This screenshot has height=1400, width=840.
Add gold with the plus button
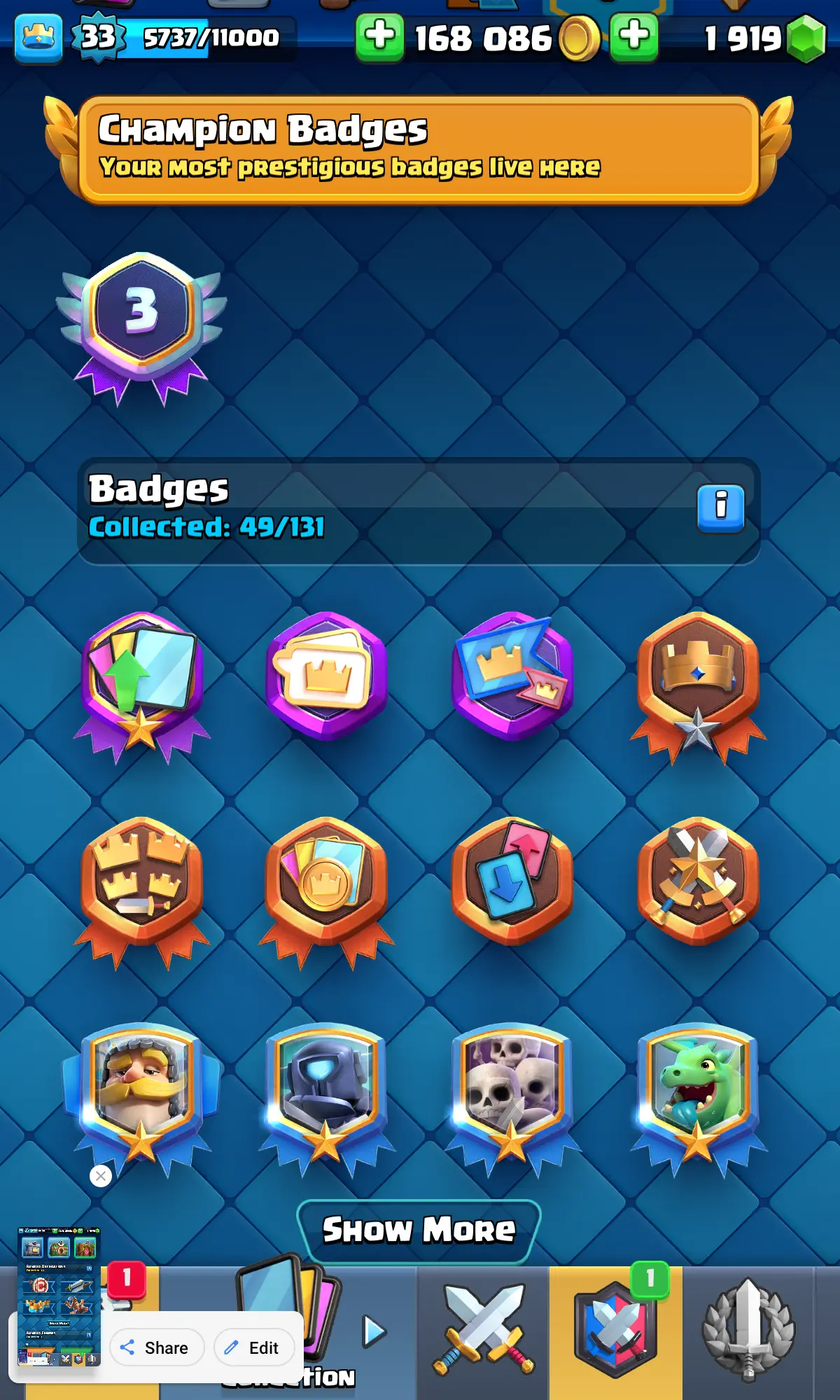point(379,38)
